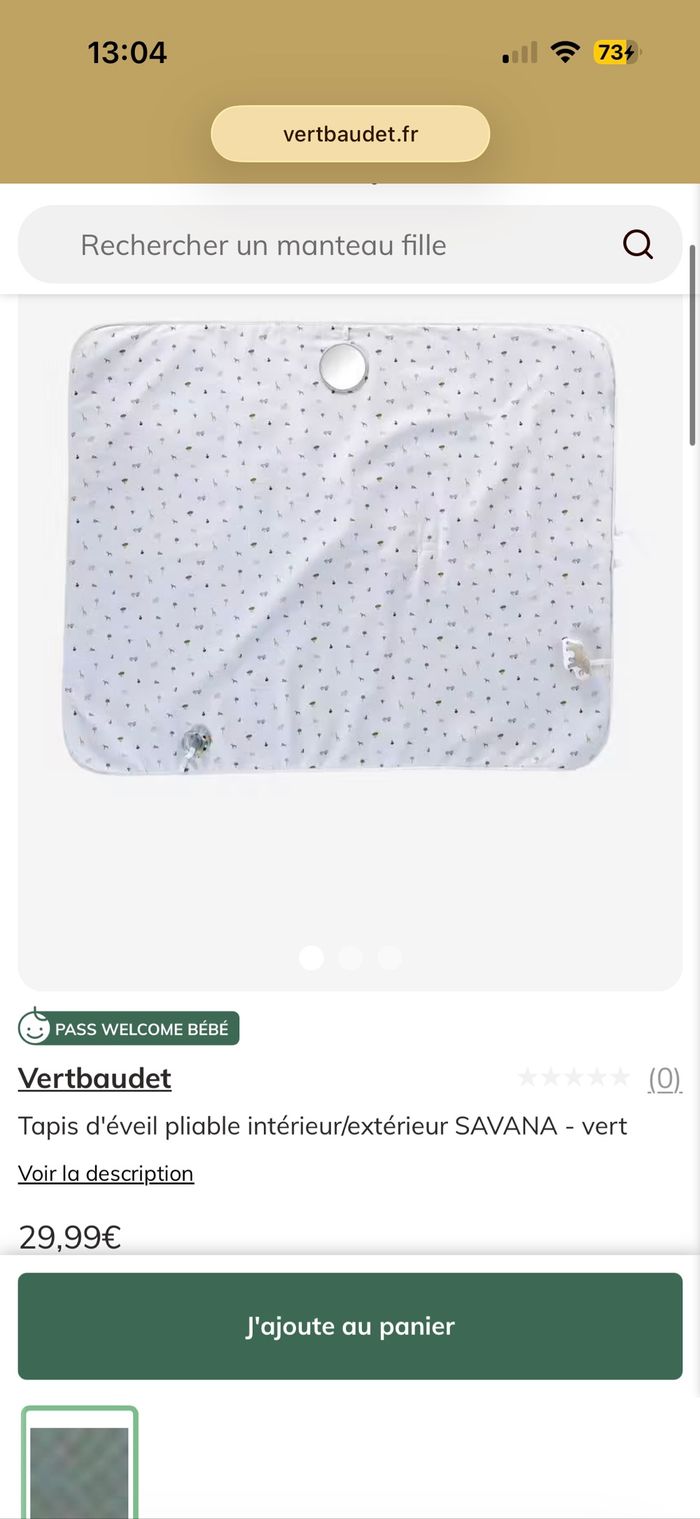Open the Vertbaudet brand link
This screenshot has height=1519, width=700.
(95, 1078)
